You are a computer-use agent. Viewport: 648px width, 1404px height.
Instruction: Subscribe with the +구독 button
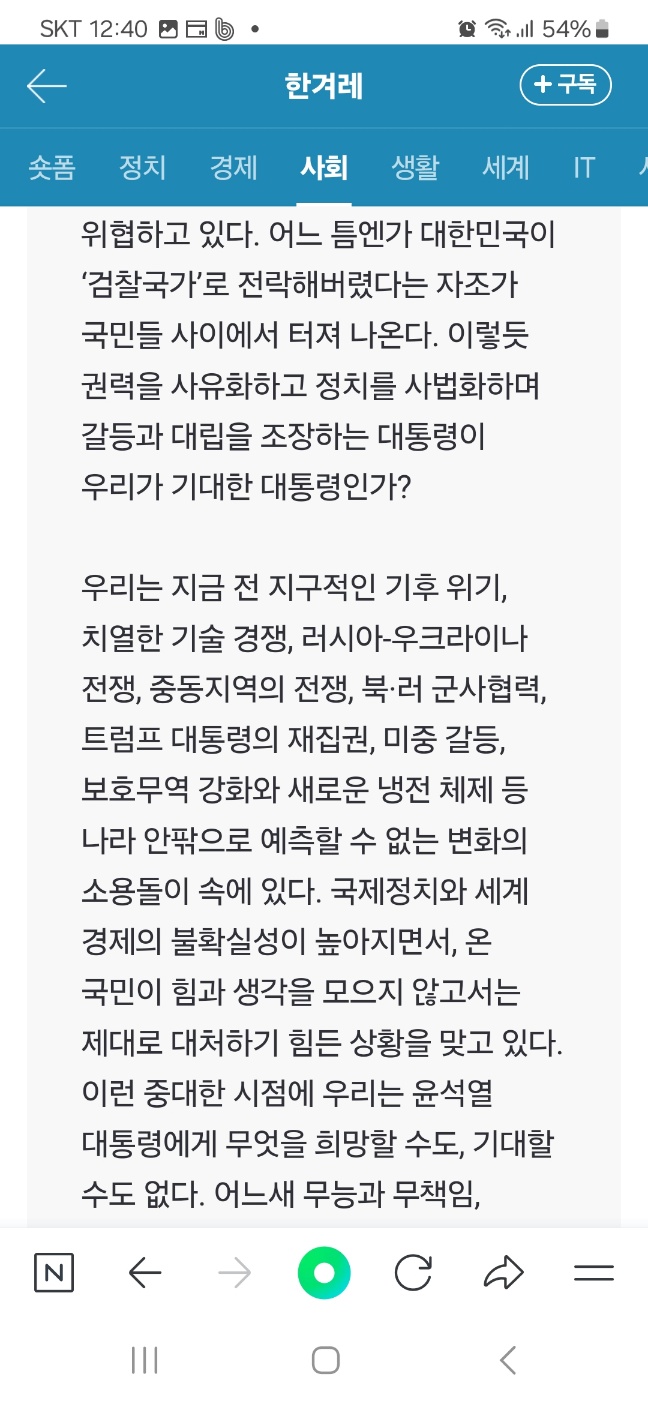point(565,86)
